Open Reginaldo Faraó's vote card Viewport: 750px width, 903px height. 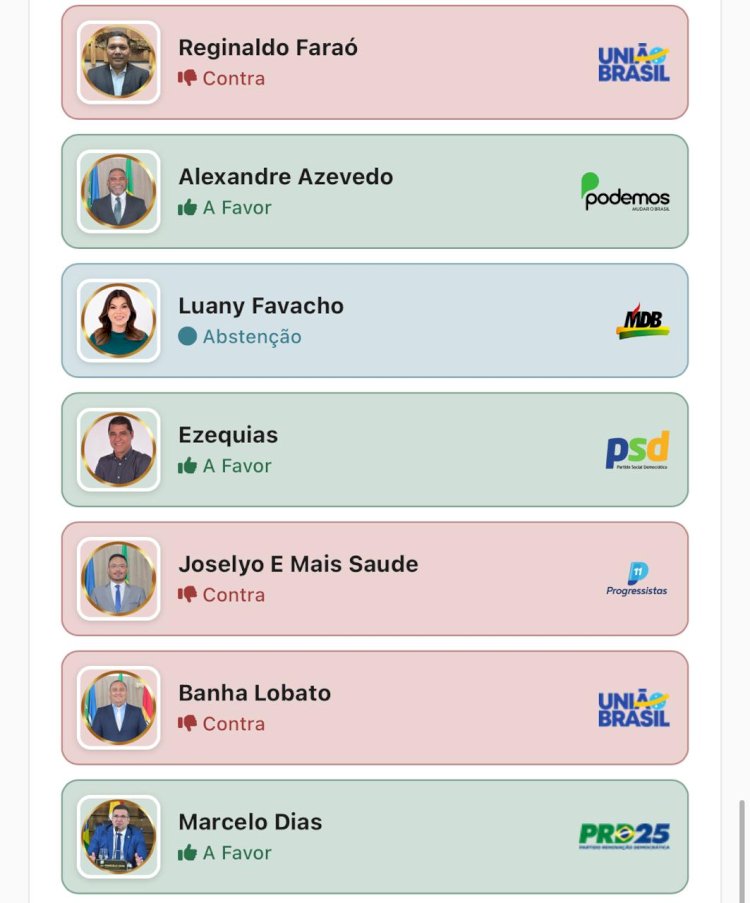[375, 62]
